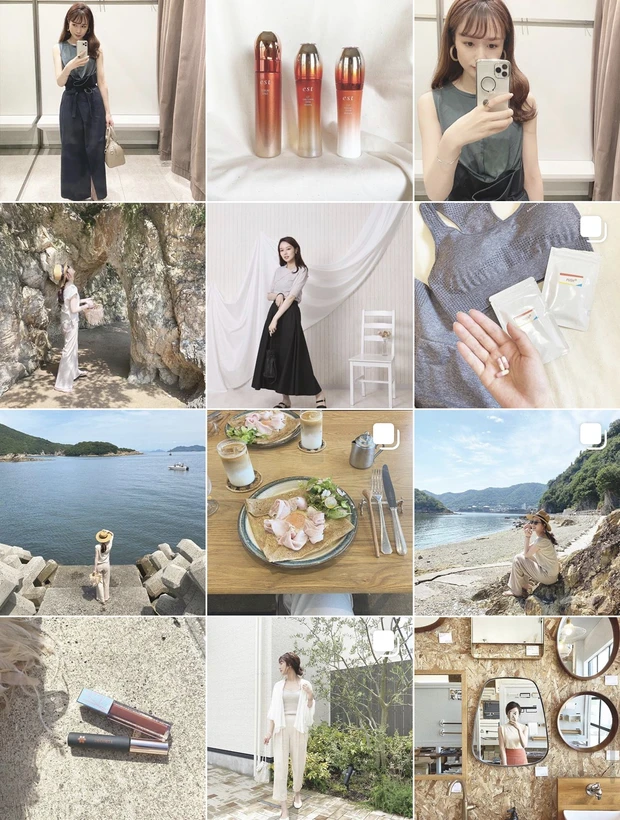Open the wall of mirrors selfie post

click(x=516, y=718)
